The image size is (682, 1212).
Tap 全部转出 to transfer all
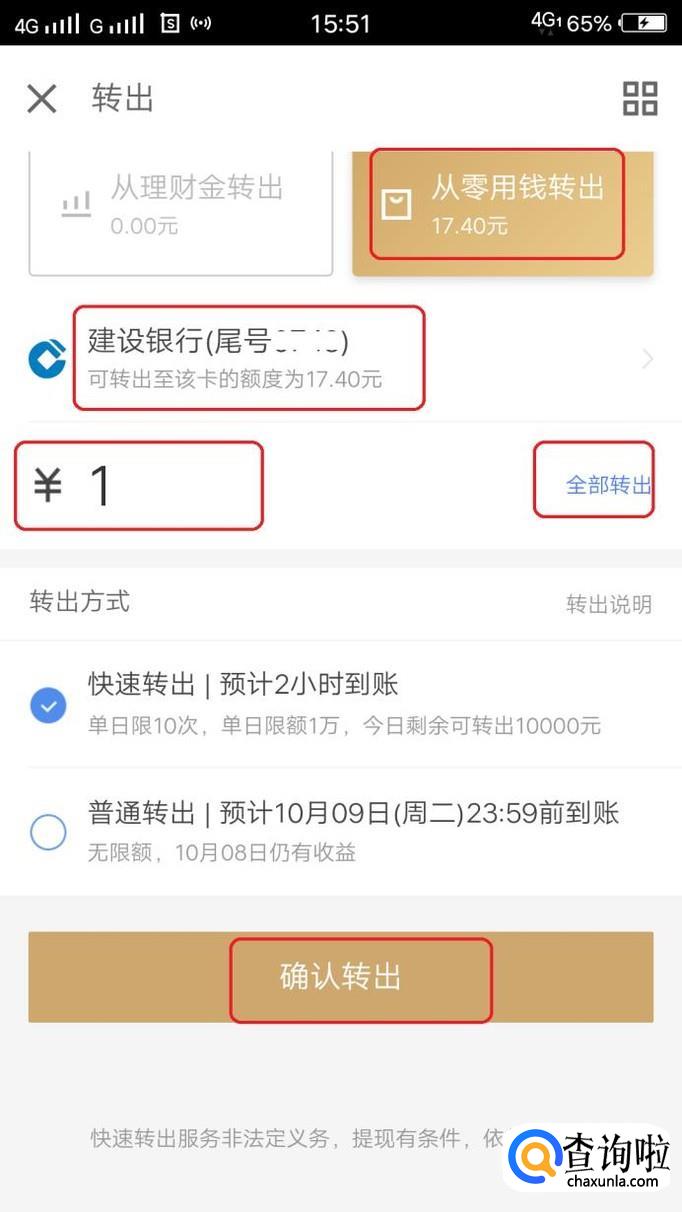[608, 485]
